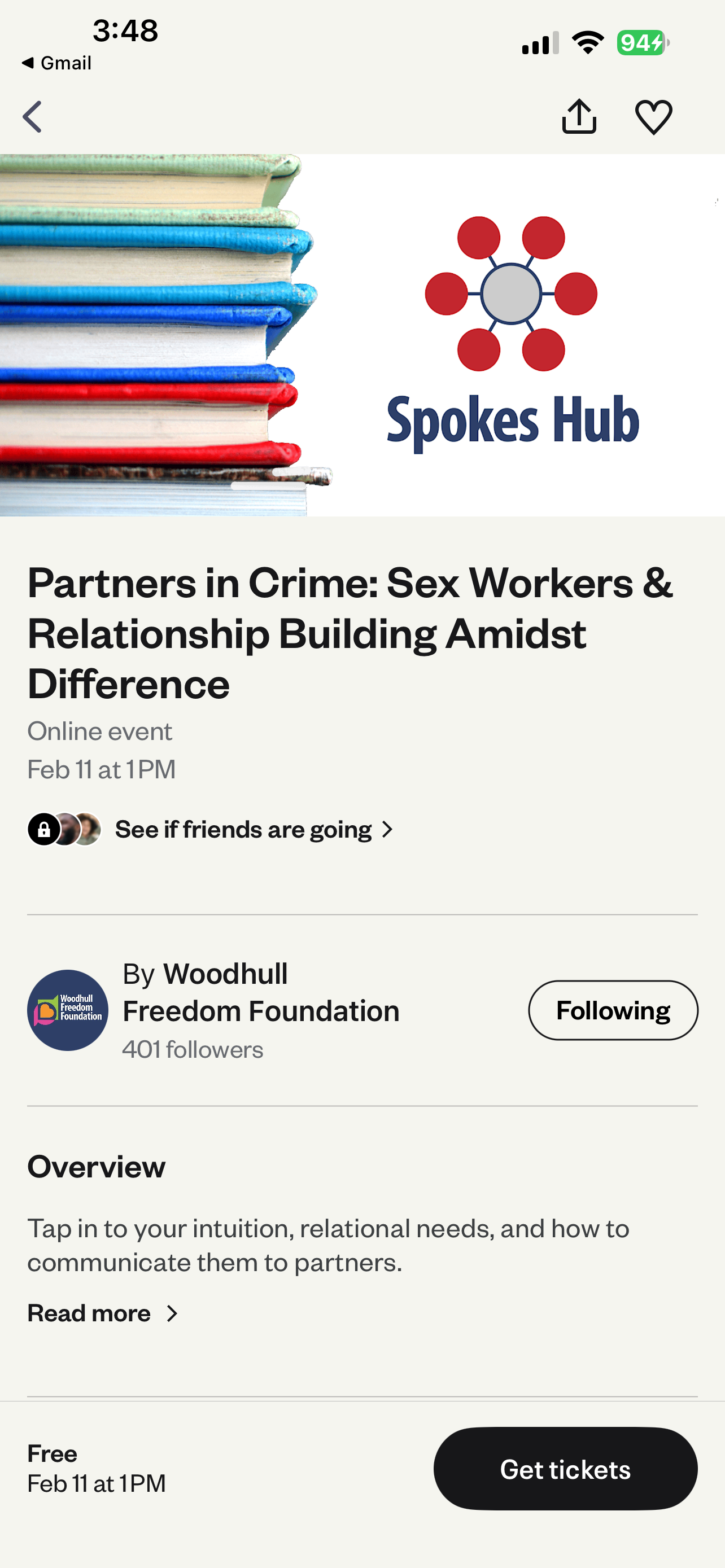Go back to the previous screen
This screenshot has width=725, height=1568.
point(33,117)
